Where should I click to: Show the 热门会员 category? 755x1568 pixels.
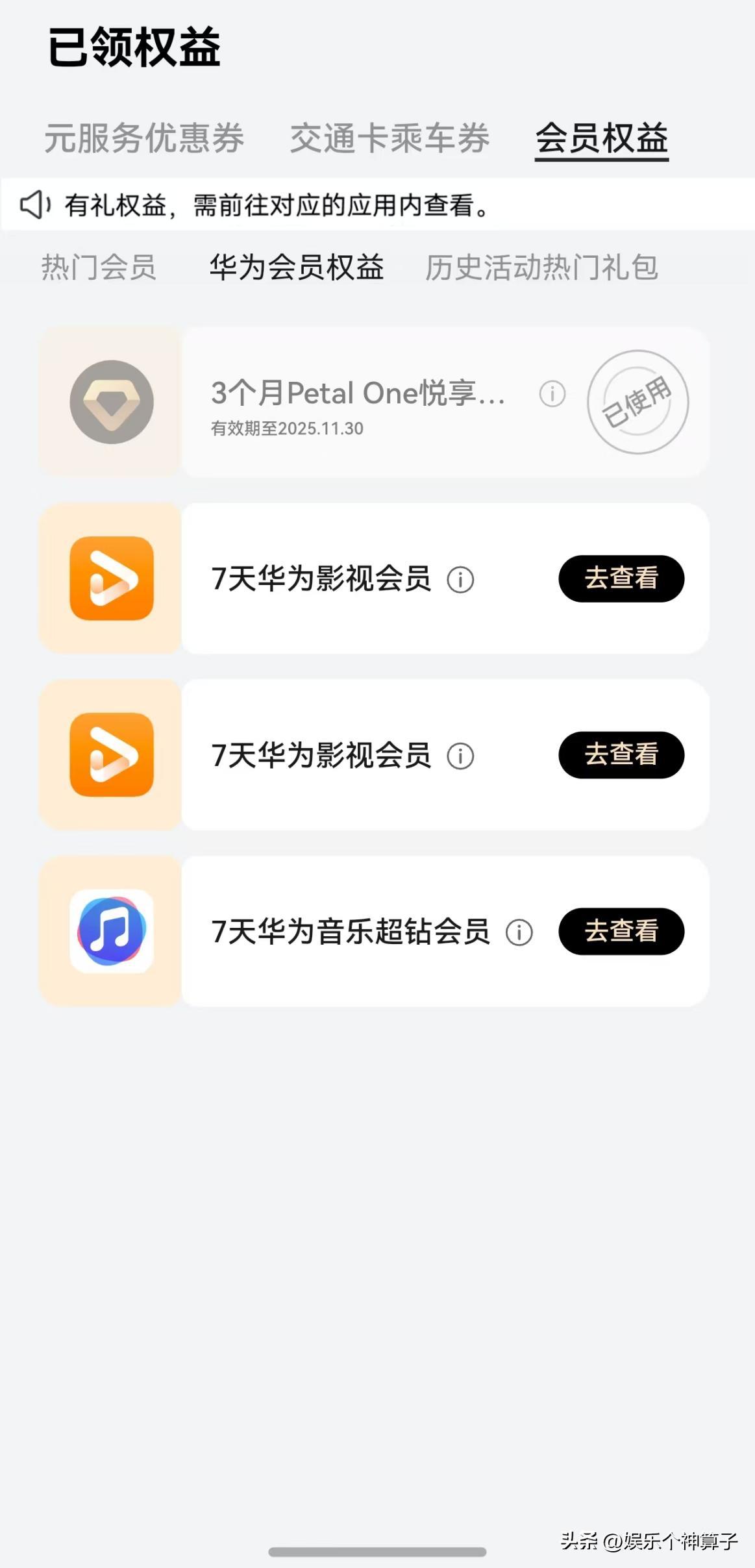click(x=99, y=268)
